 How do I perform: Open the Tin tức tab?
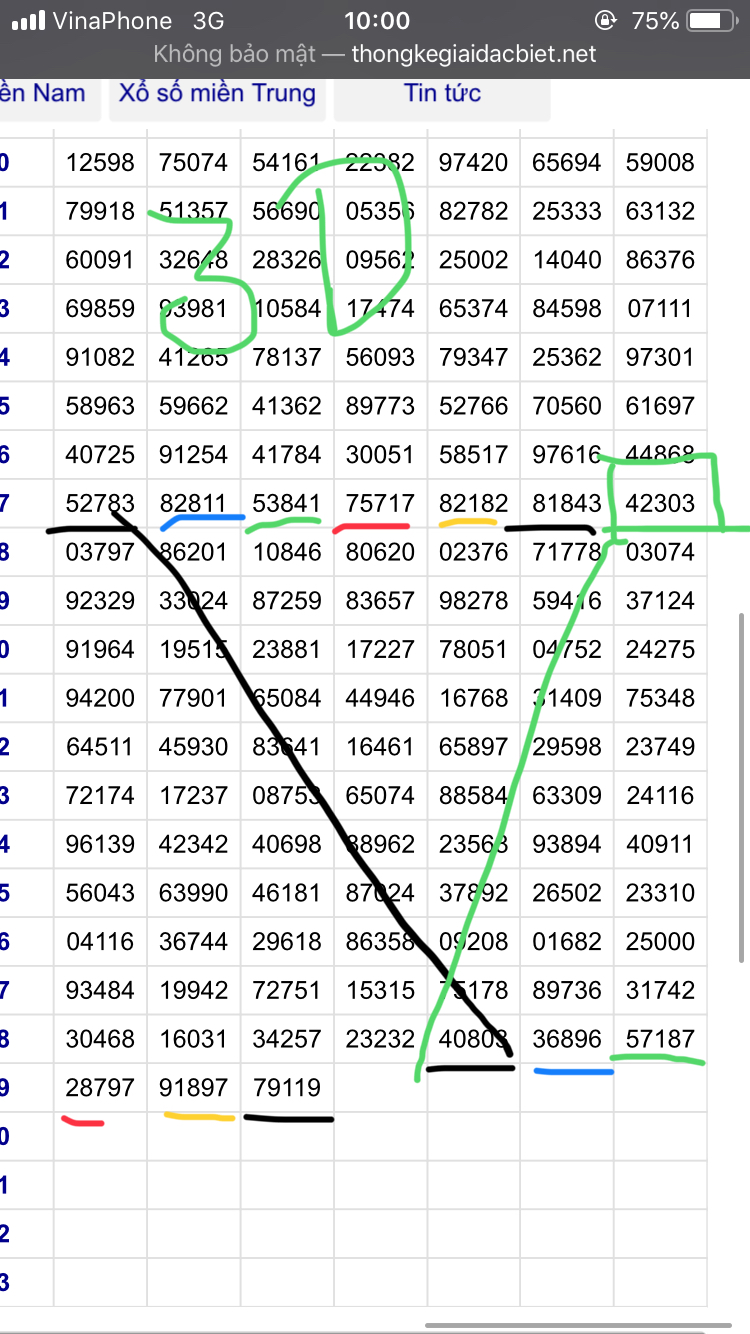442,94
